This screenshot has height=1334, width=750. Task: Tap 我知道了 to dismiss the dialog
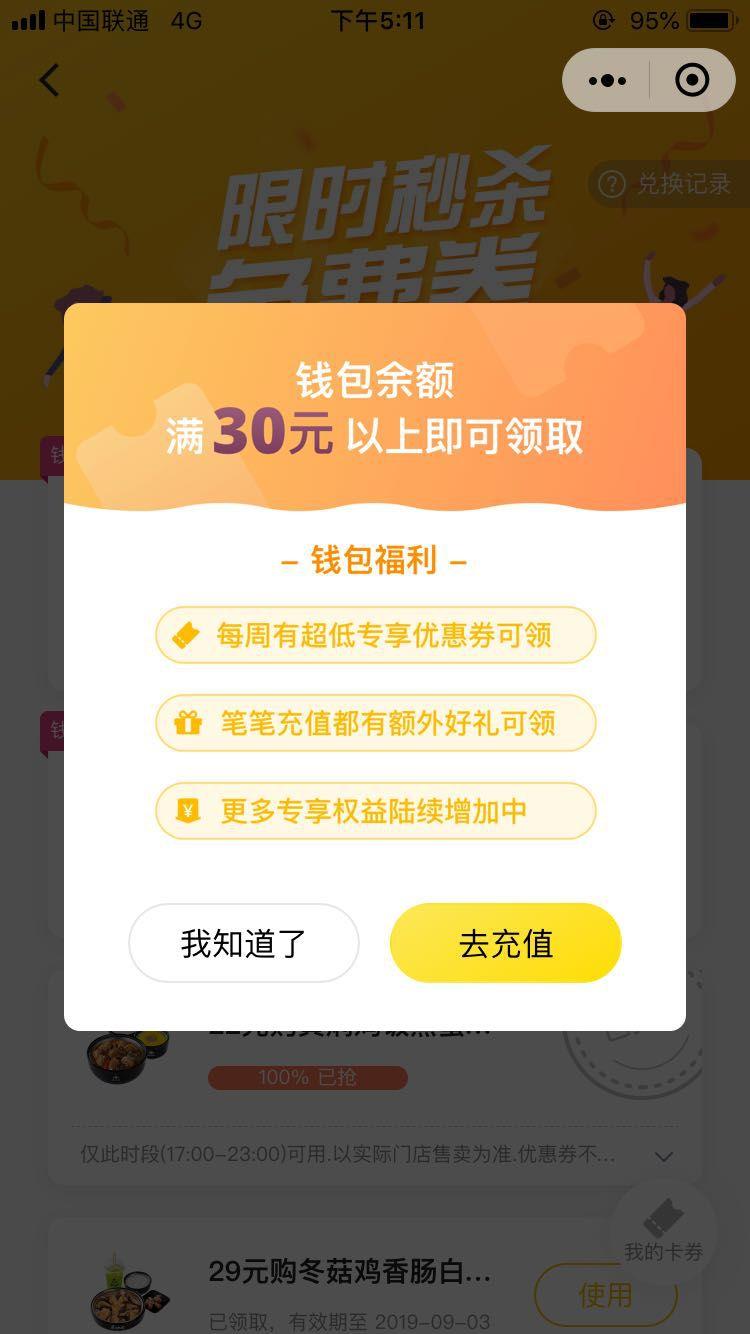[x=243, y=943]
